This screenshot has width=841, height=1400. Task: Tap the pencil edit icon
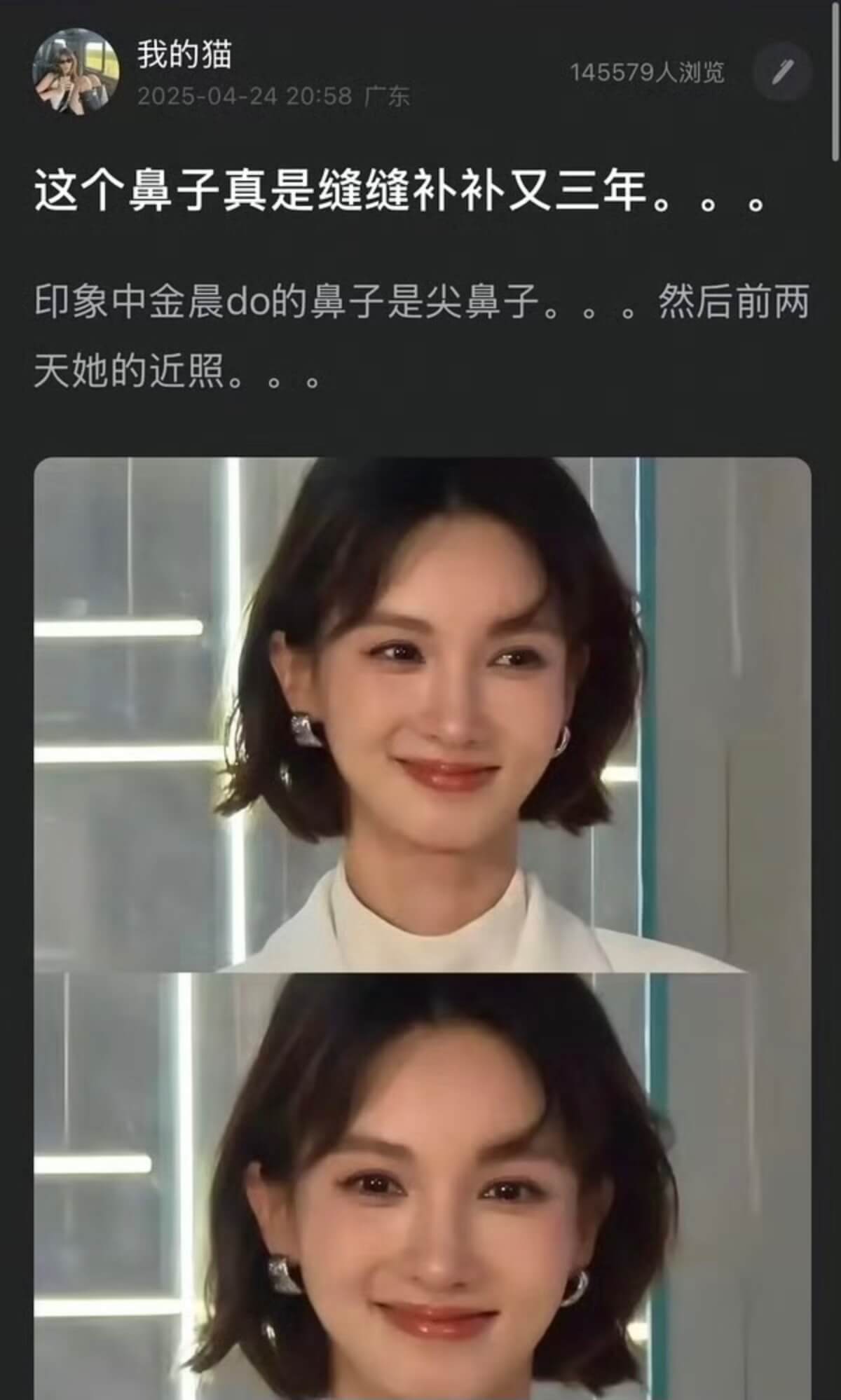click(x=783, y=71)
